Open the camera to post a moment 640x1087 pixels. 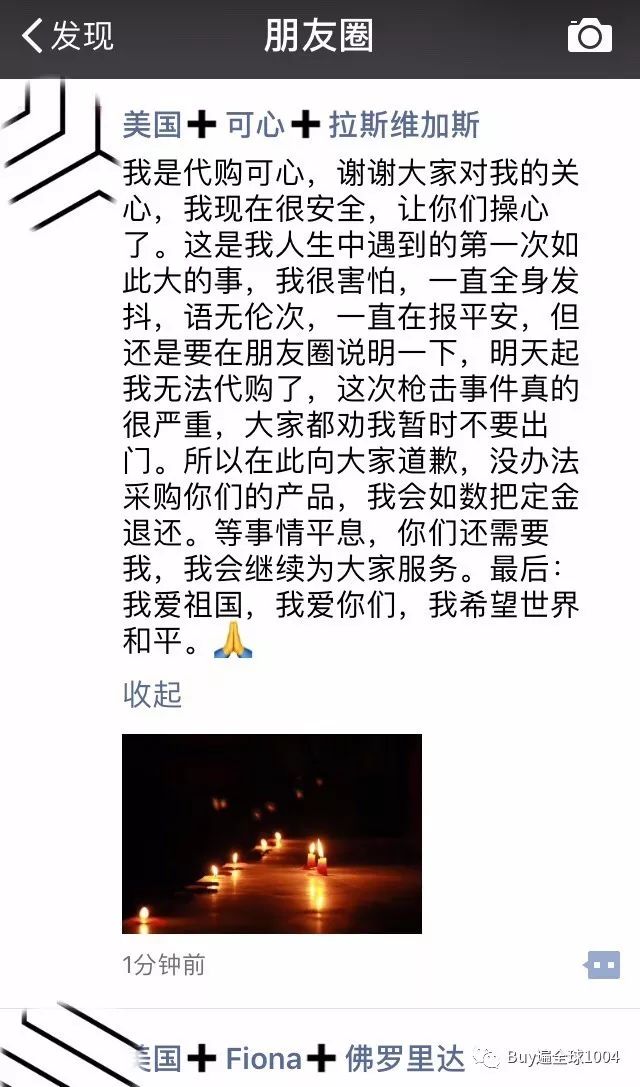(589, 37)
